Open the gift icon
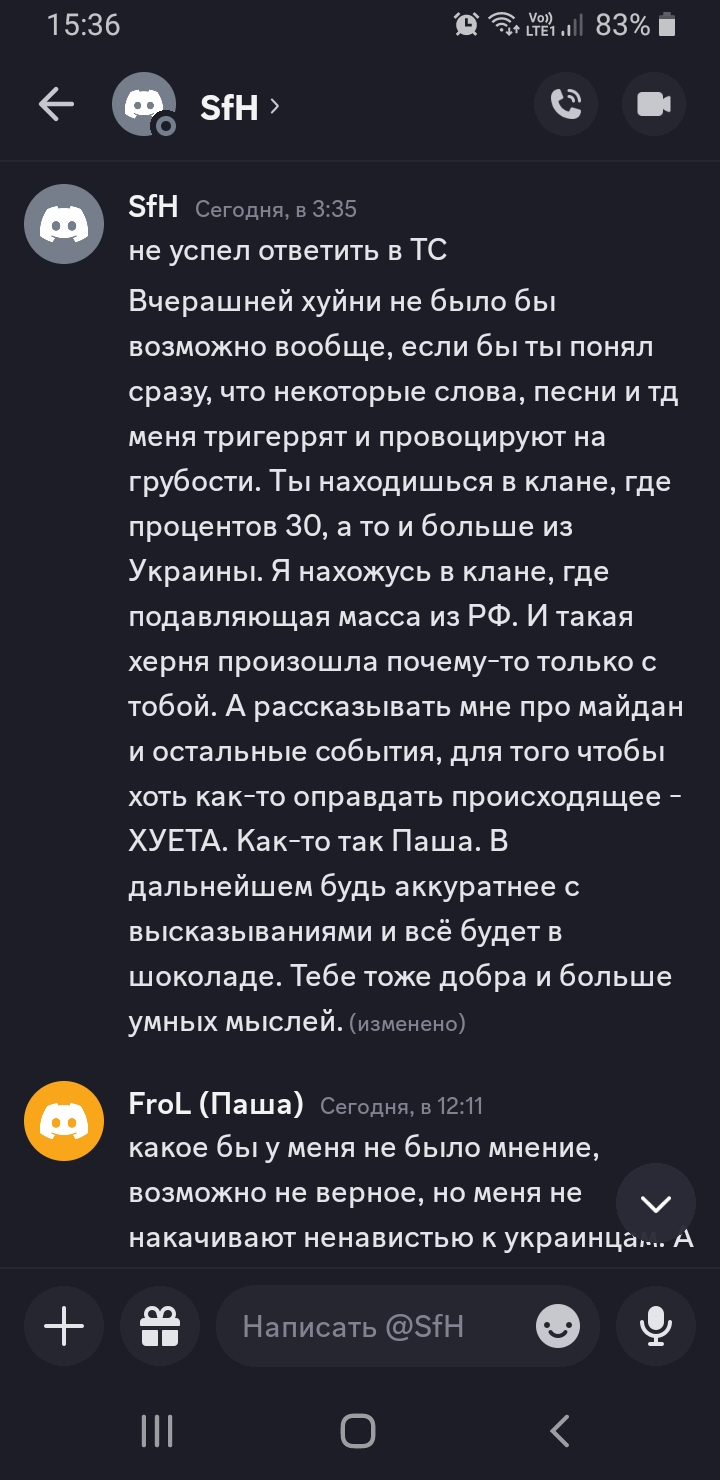 tap(160, 1327)
